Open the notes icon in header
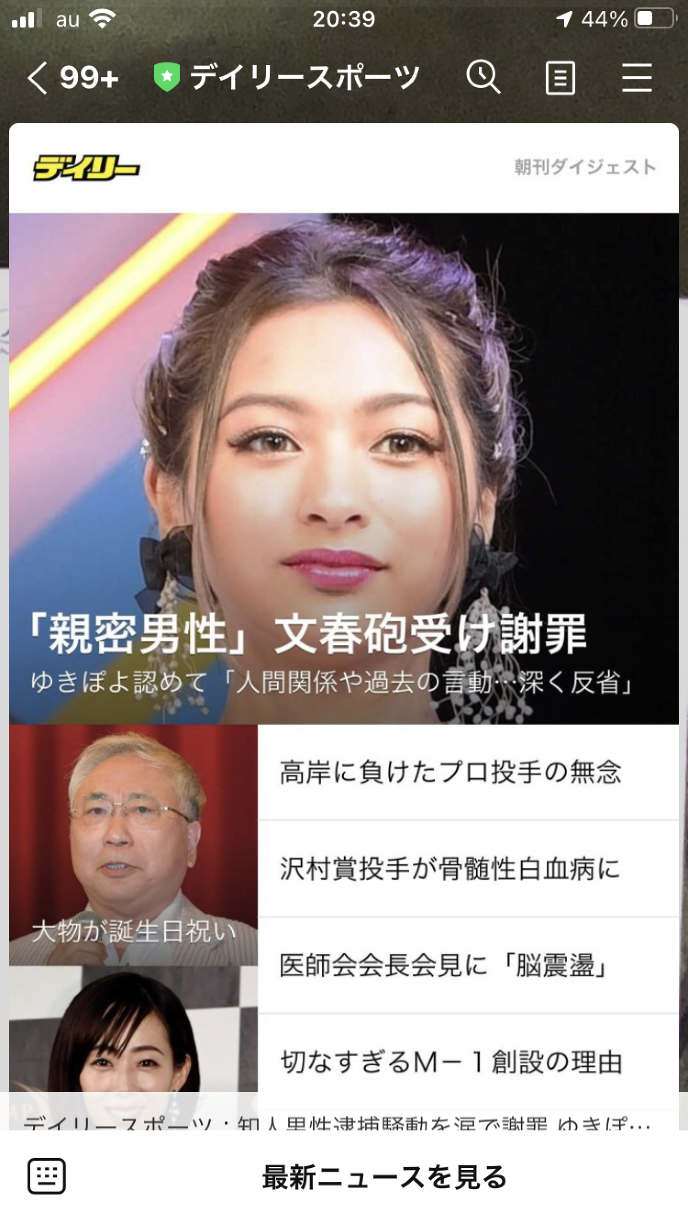Viewport: 688px width, 1224px height. click(x=560, y=78)
